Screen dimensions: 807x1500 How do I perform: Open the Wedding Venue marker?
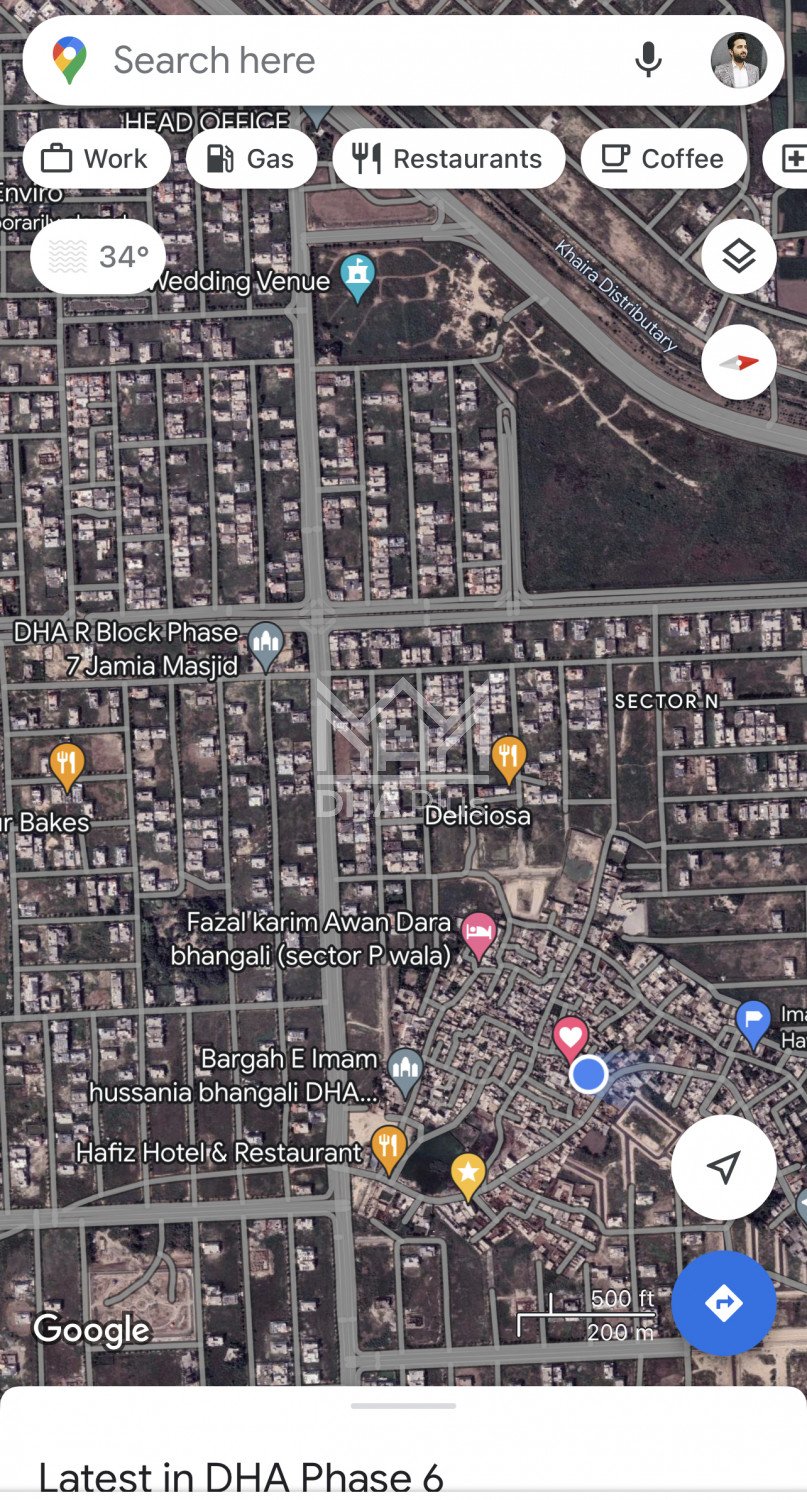357,275
